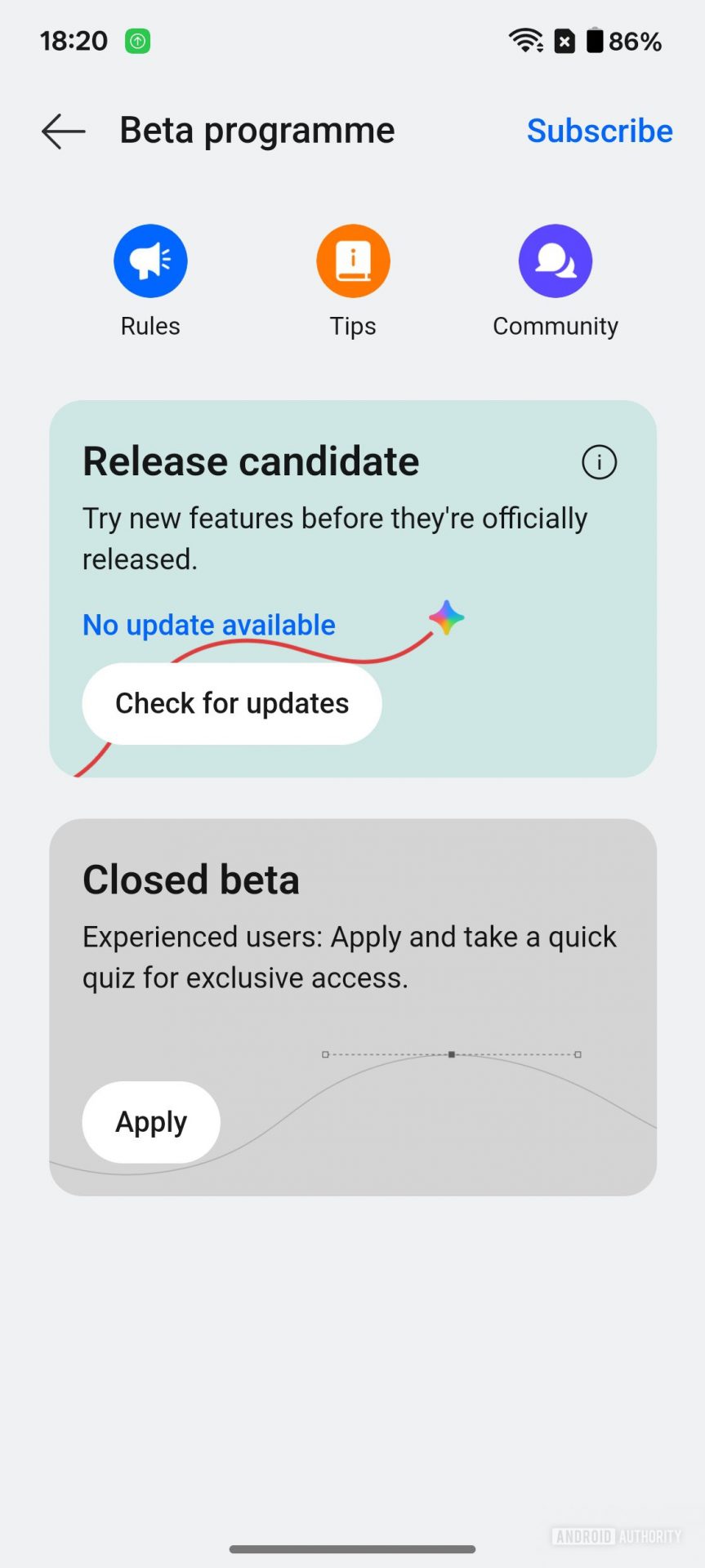
Task: Tap Subscribe in the top bar
Action: (x=600, y=131)
